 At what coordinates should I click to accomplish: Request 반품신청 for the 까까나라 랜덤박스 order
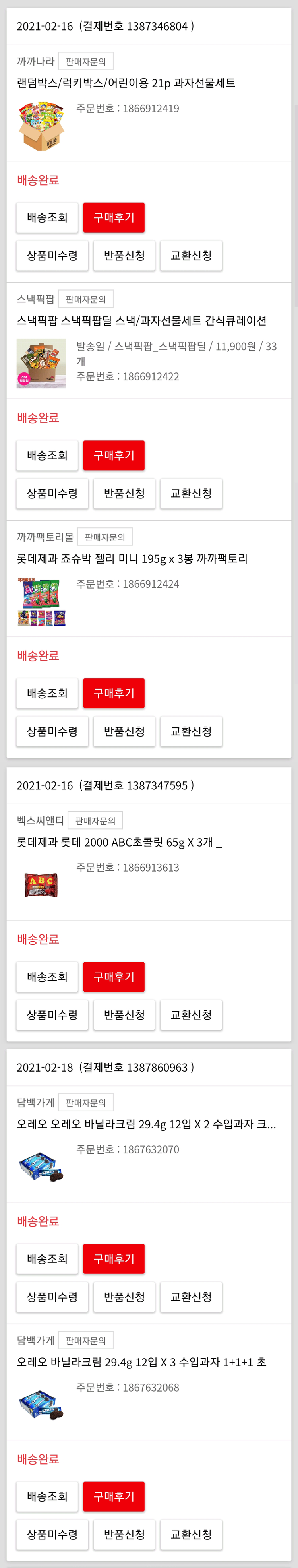[x=124, y=256]
